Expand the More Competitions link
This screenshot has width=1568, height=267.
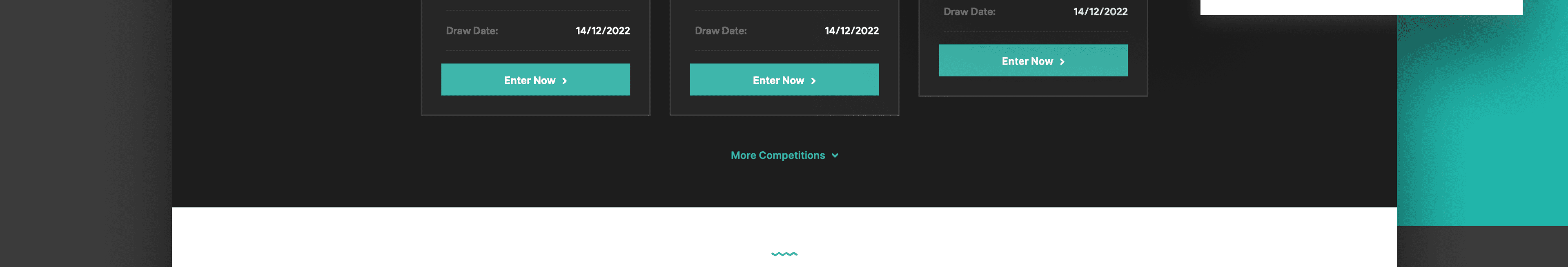784,155
